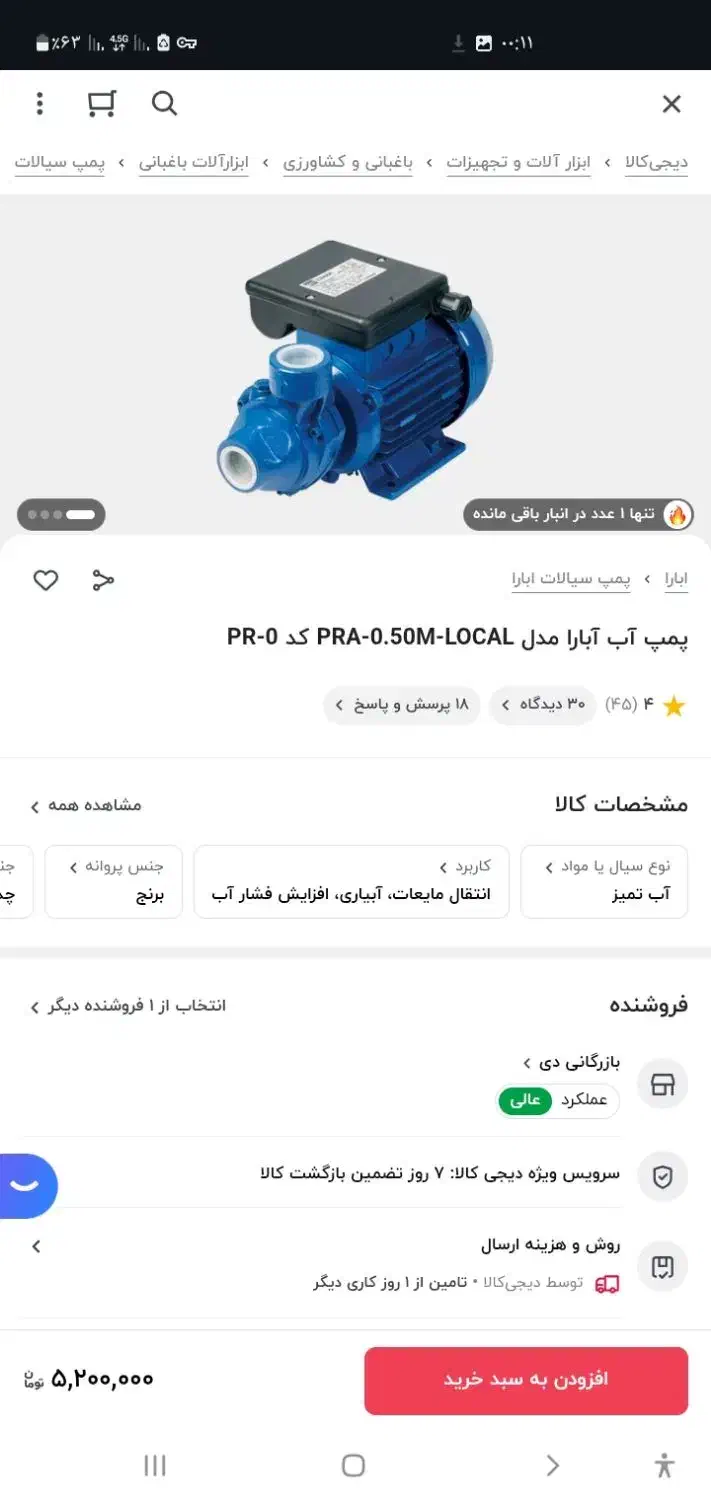Choose انتخاب از ۱ فروشنده دیگر
The height and width of the screenshot is (1500, 711).
point(128,1006)
